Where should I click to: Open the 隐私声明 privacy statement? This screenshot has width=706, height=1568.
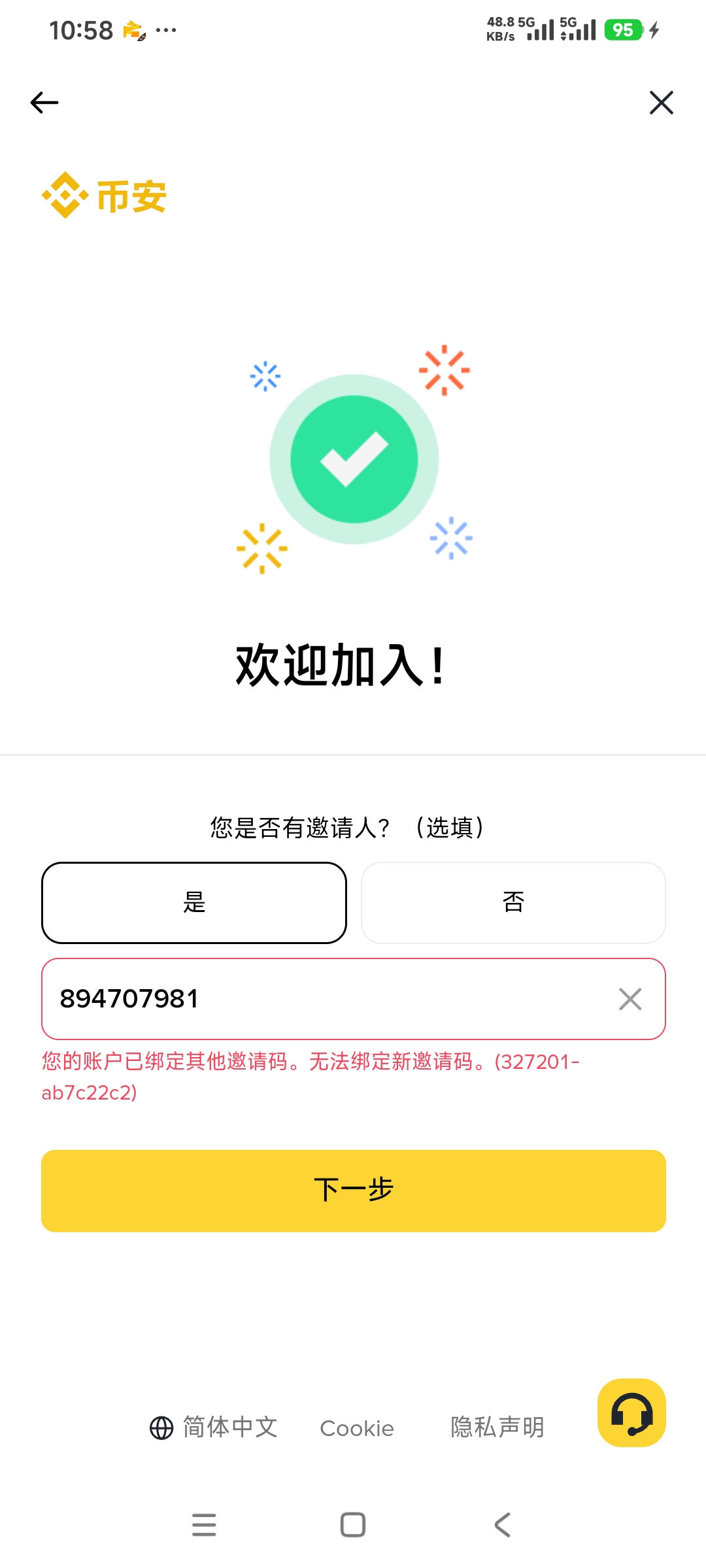tap(498, 1428)
